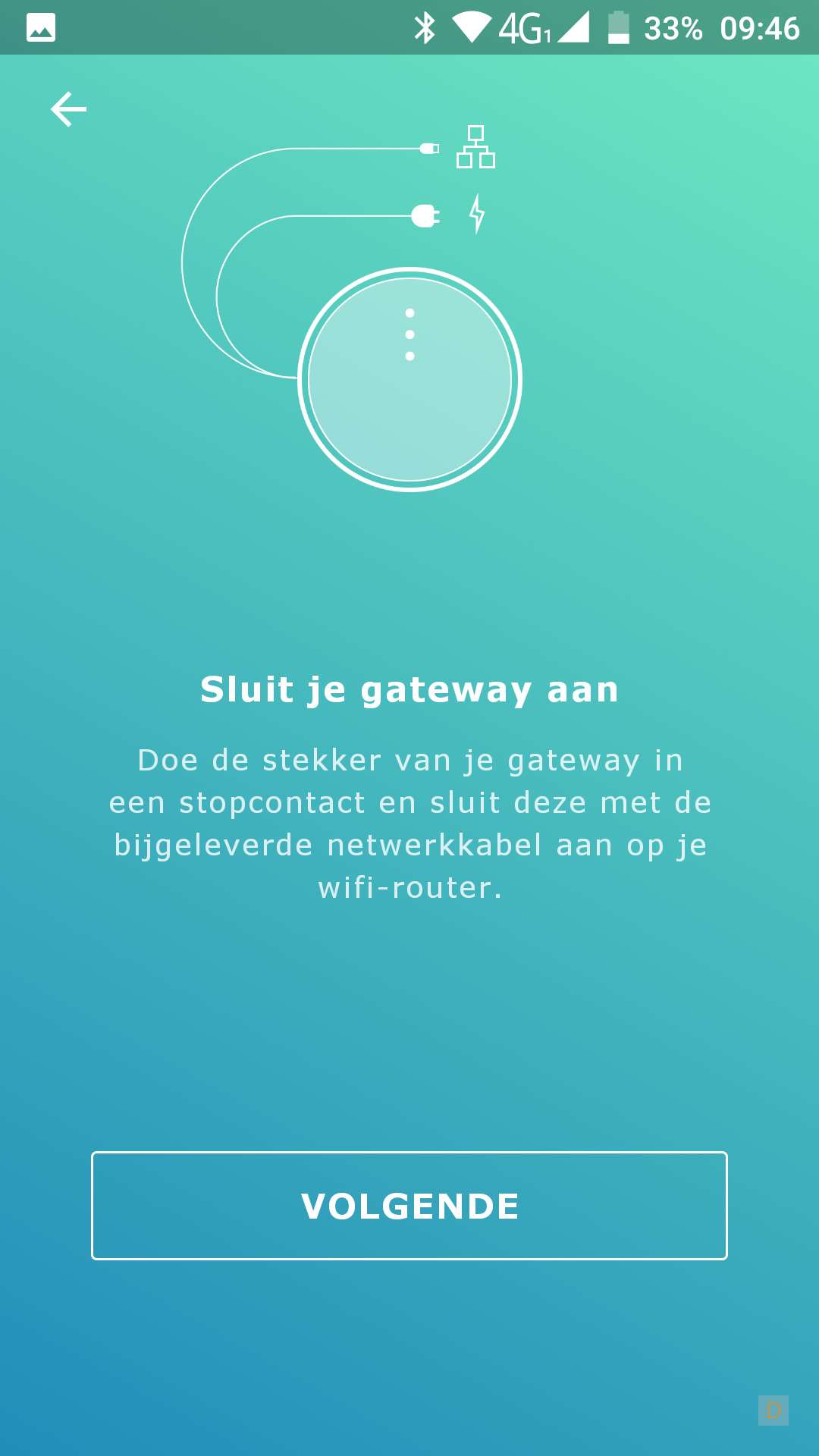Image resolution: width=819 pixels, height=1456 pixels.
Task: Go back using the top arrow
Action: pyautogui.click(x=68, y=110)
